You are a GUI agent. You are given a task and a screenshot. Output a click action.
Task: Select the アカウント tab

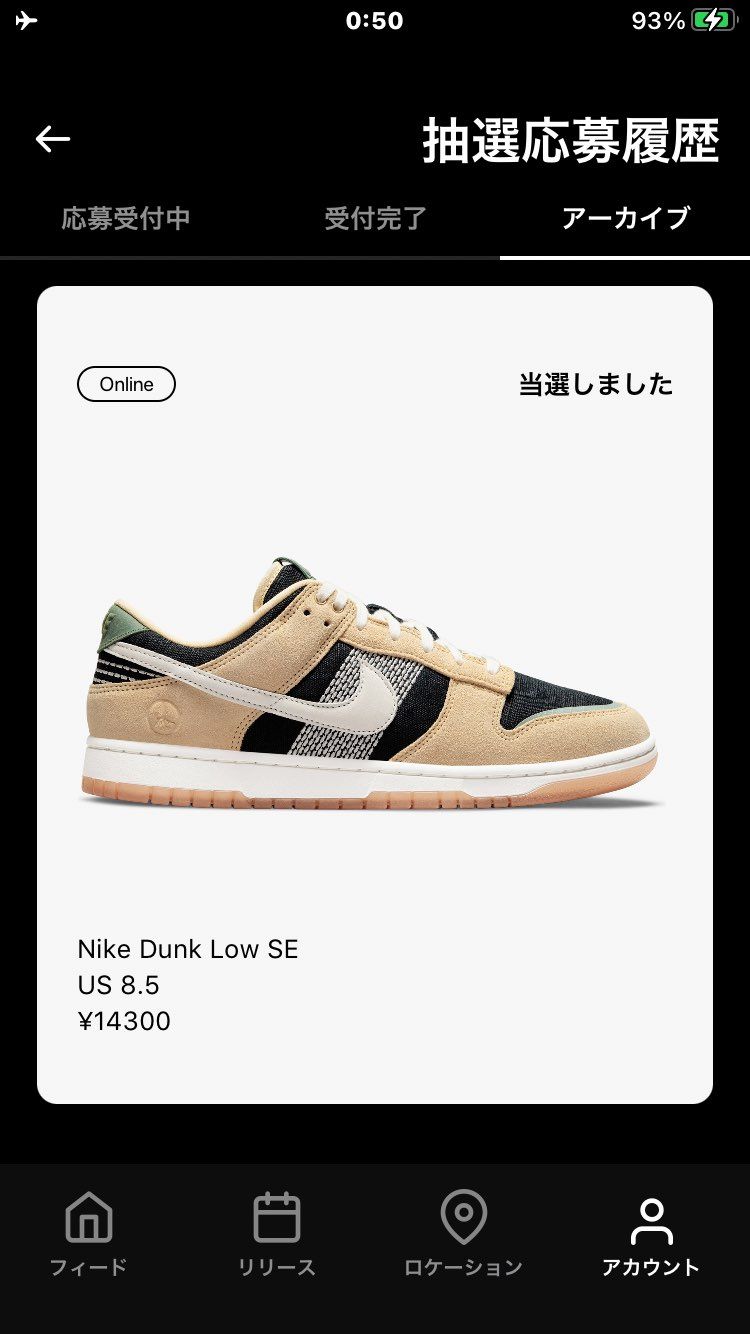[651, 1235]
